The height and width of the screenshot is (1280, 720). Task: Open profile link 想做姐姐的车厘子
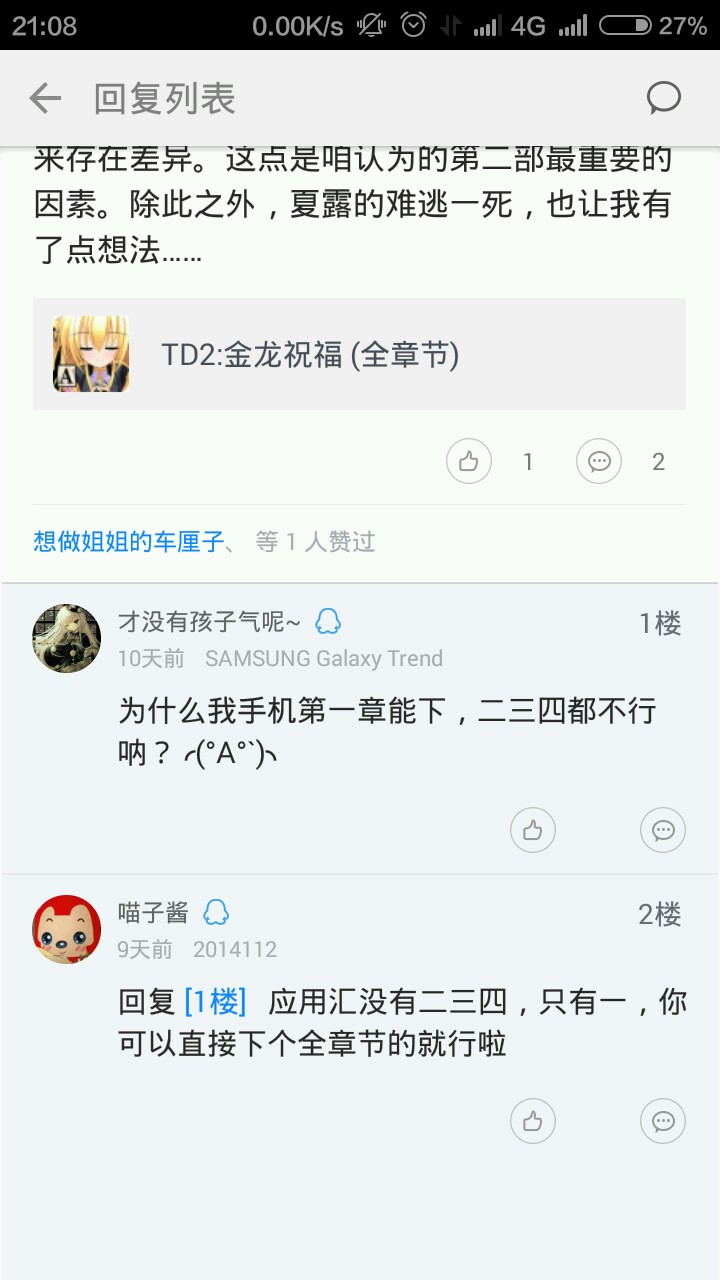128,542
